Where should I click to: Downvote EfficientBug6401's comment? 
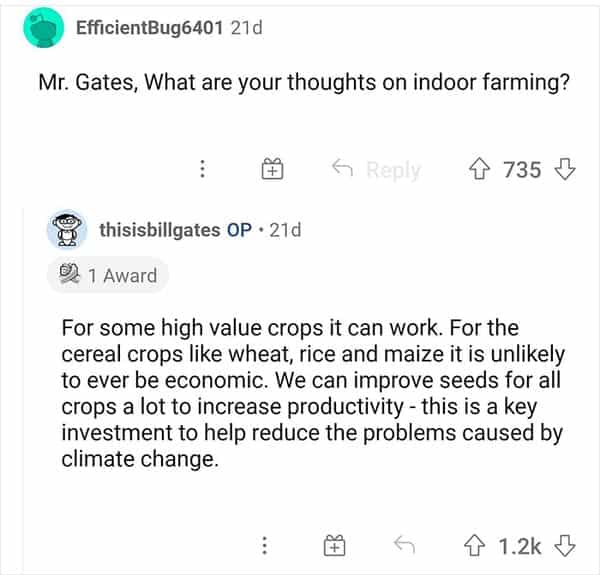pyautogui.click(x=565, y=170)
